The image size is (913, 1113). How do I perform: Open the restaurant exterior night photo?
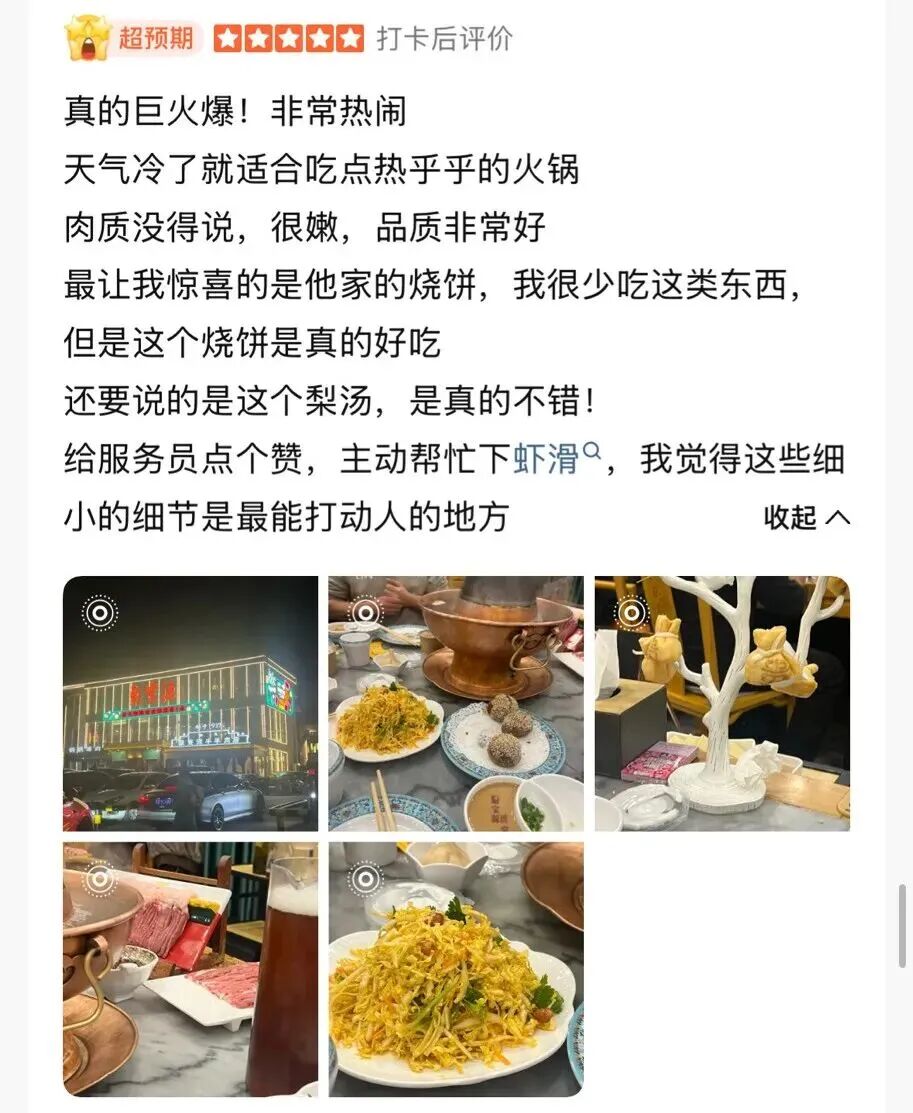point(190,703)
